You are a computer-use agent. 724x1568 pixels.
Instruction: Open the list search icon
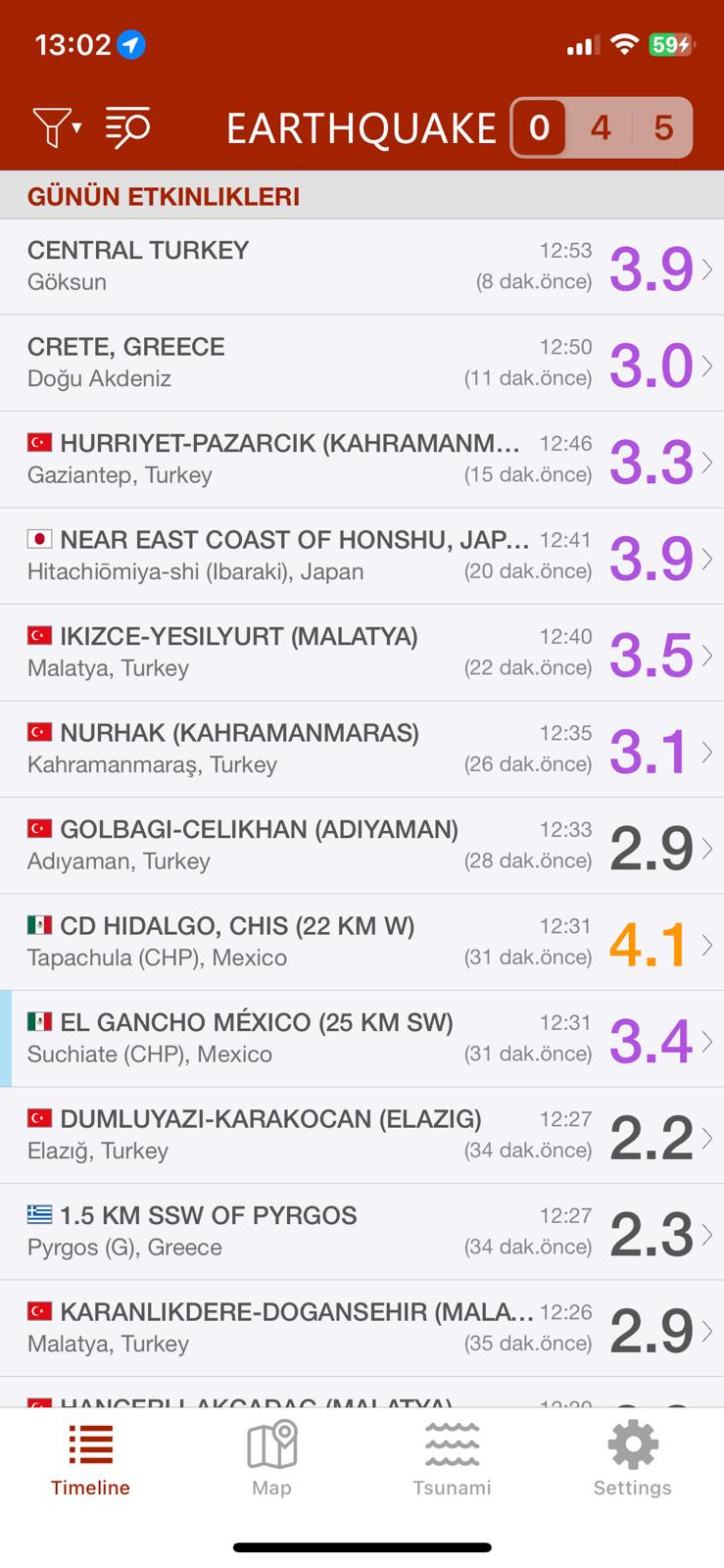127,127
